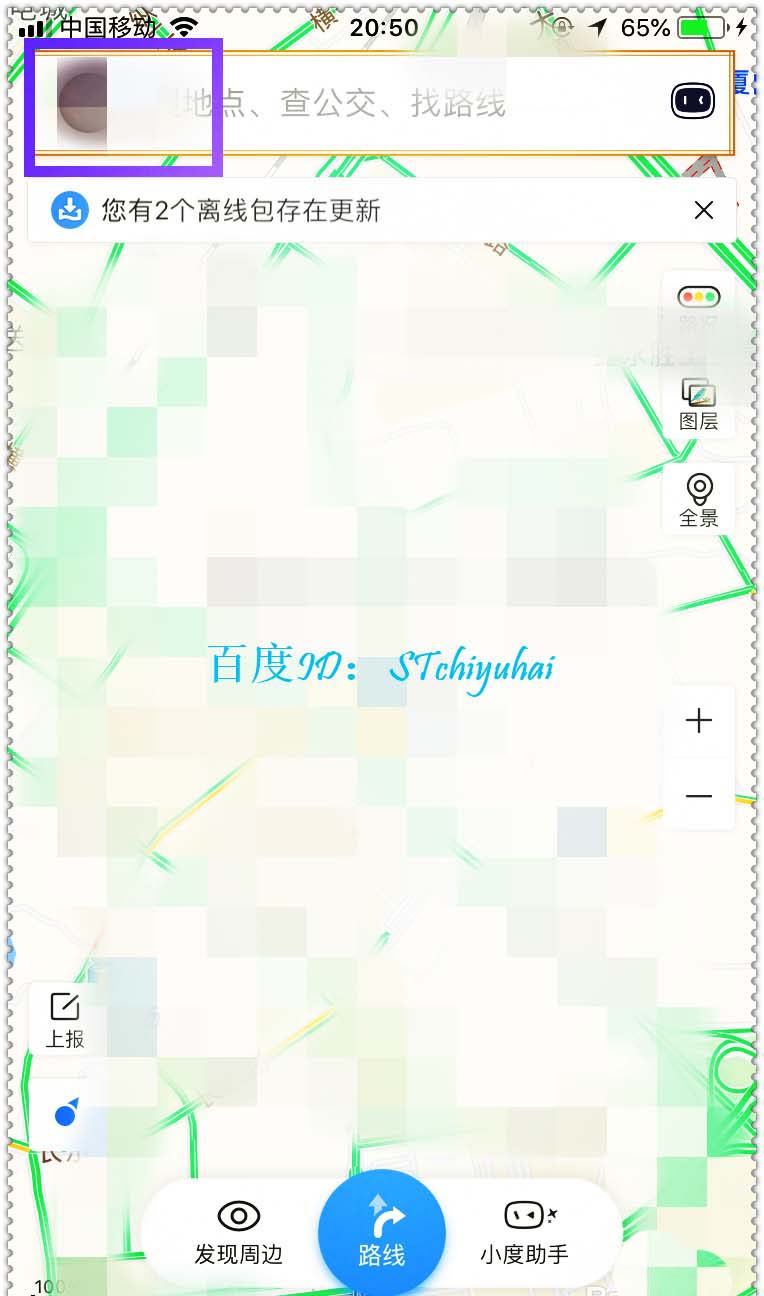Zoom out the map with minus button

coord(698,796)
